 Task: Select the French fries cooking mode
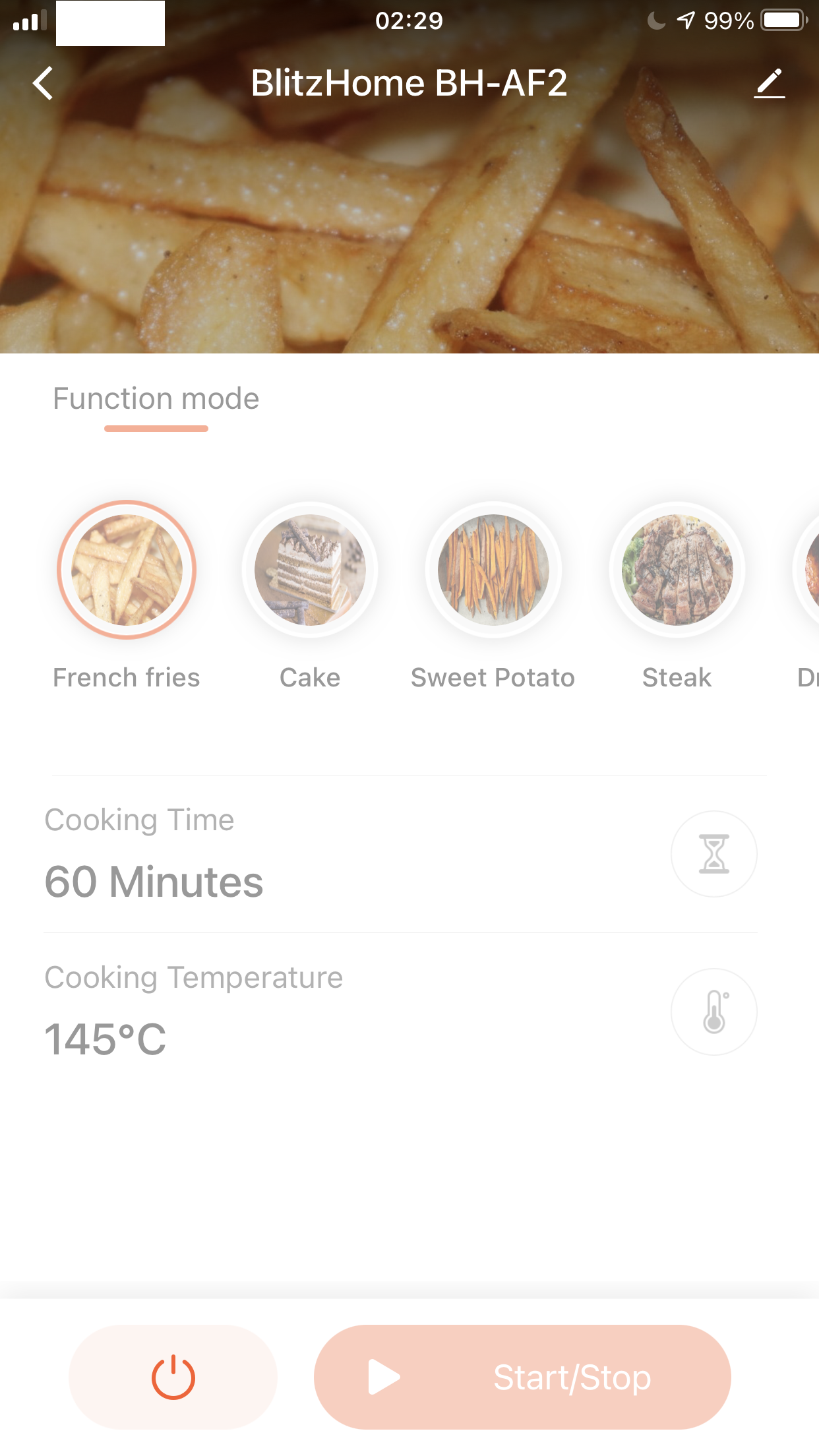127,570
